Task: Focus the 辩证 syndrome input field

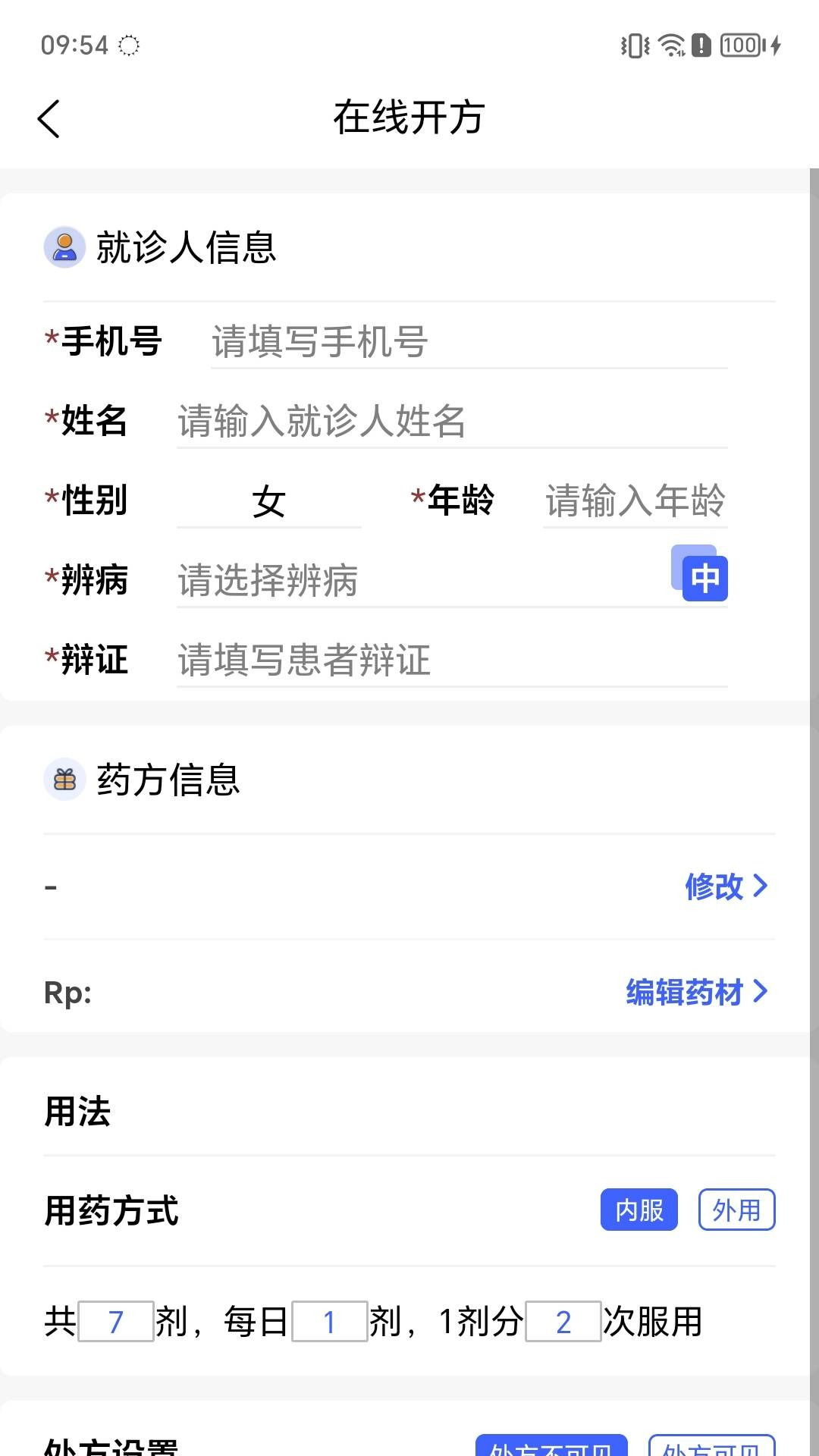Action: pos(450,661)
